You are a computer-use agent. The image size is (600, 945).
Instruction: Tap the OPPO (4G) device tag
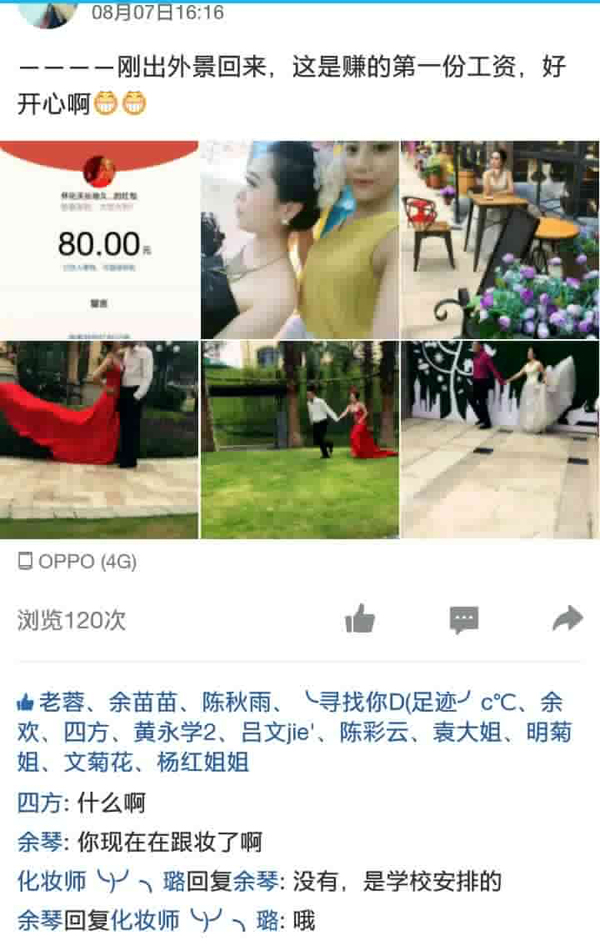coord(78,562)
